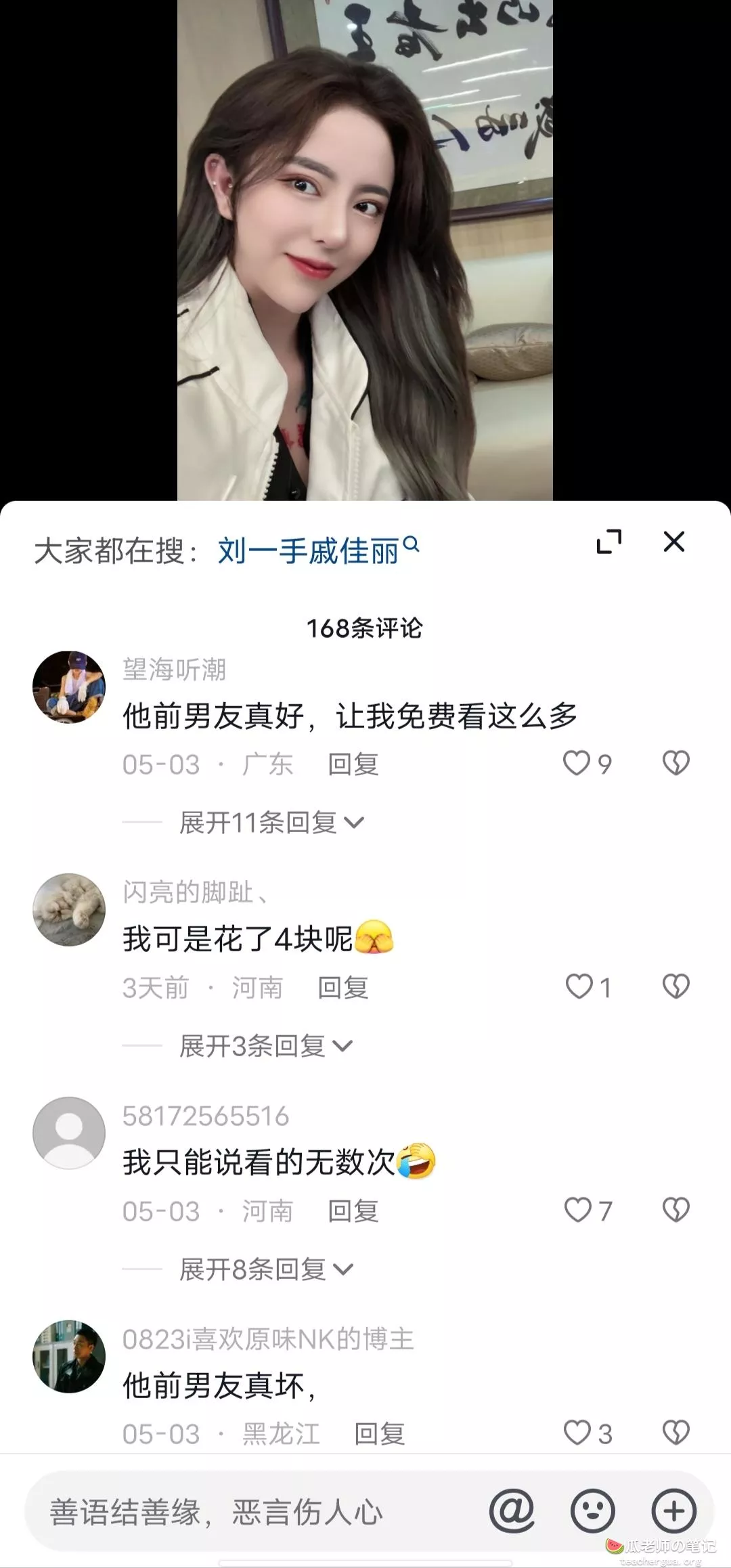The height and width of the screenshot is (1568, 731).
Task: Reply to 0823i喜欢原味NK的博主's comment
Action: tap(379, 1433)
